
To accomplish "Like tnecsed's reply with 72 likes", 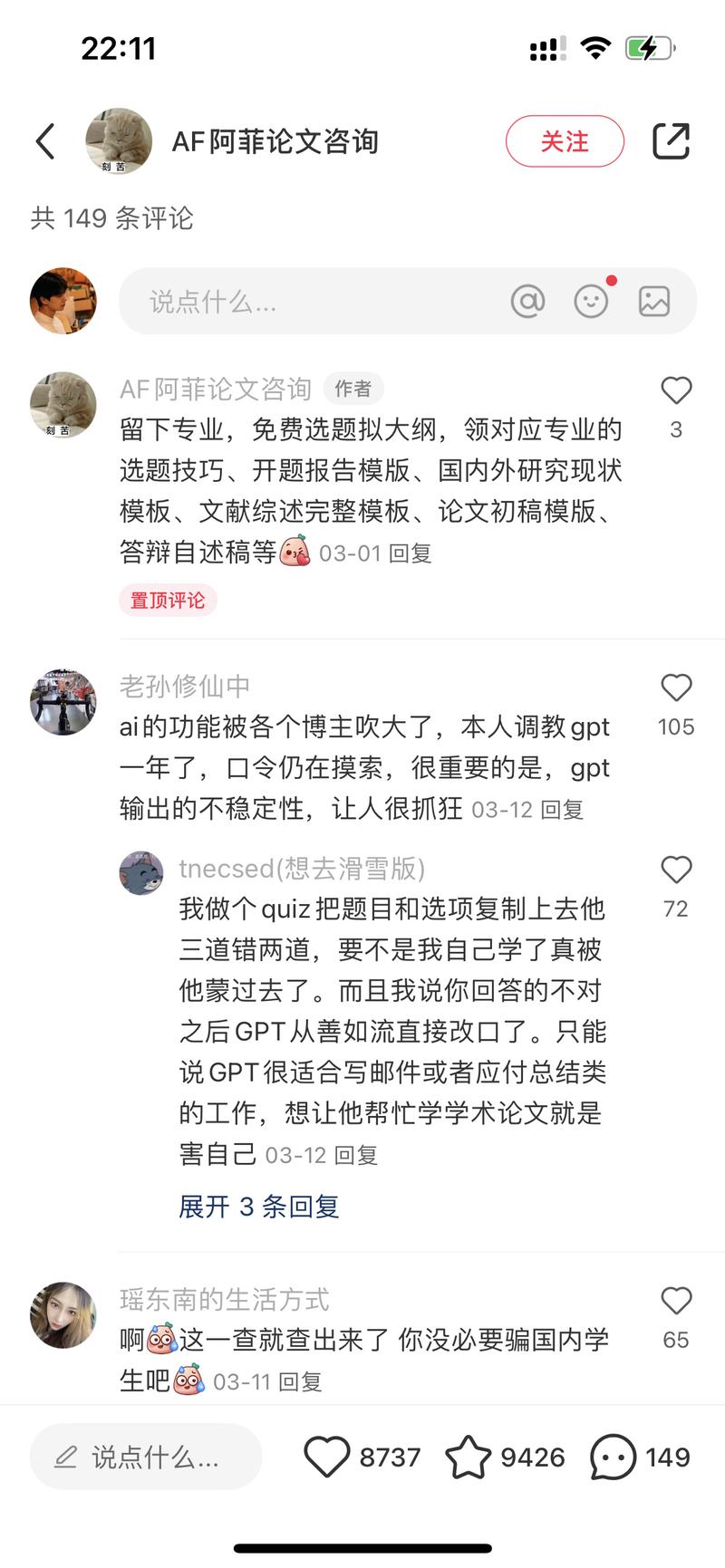I will (675, 870).
